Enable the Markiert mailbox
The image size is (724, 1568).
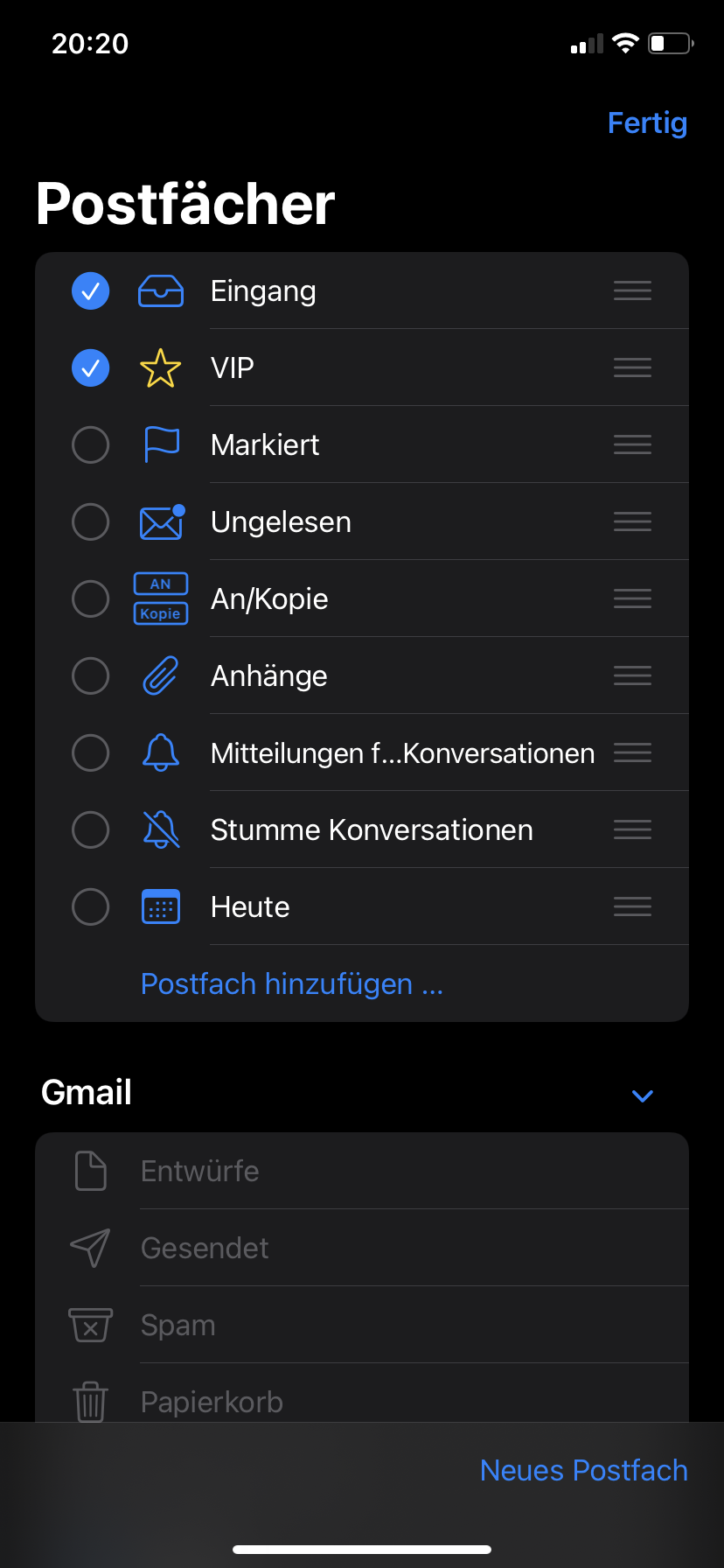point(90,445)
